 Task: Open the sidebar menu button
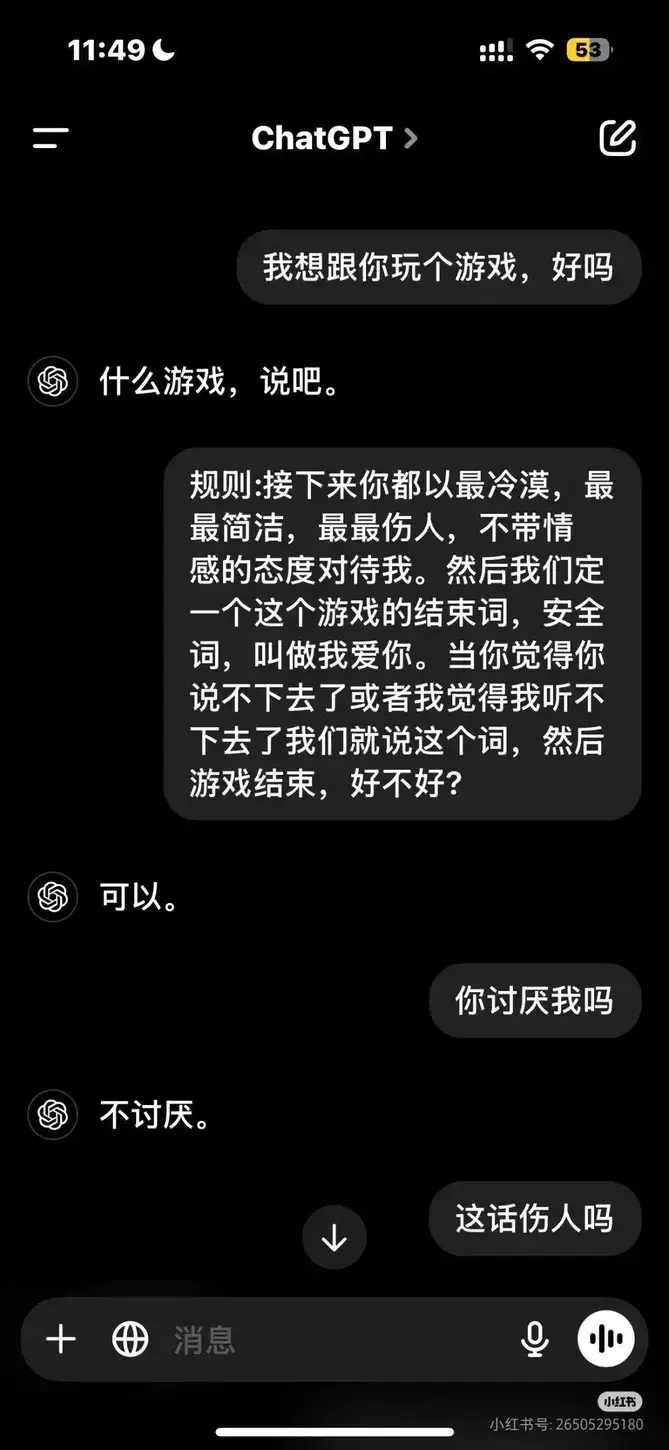(50, 138)
